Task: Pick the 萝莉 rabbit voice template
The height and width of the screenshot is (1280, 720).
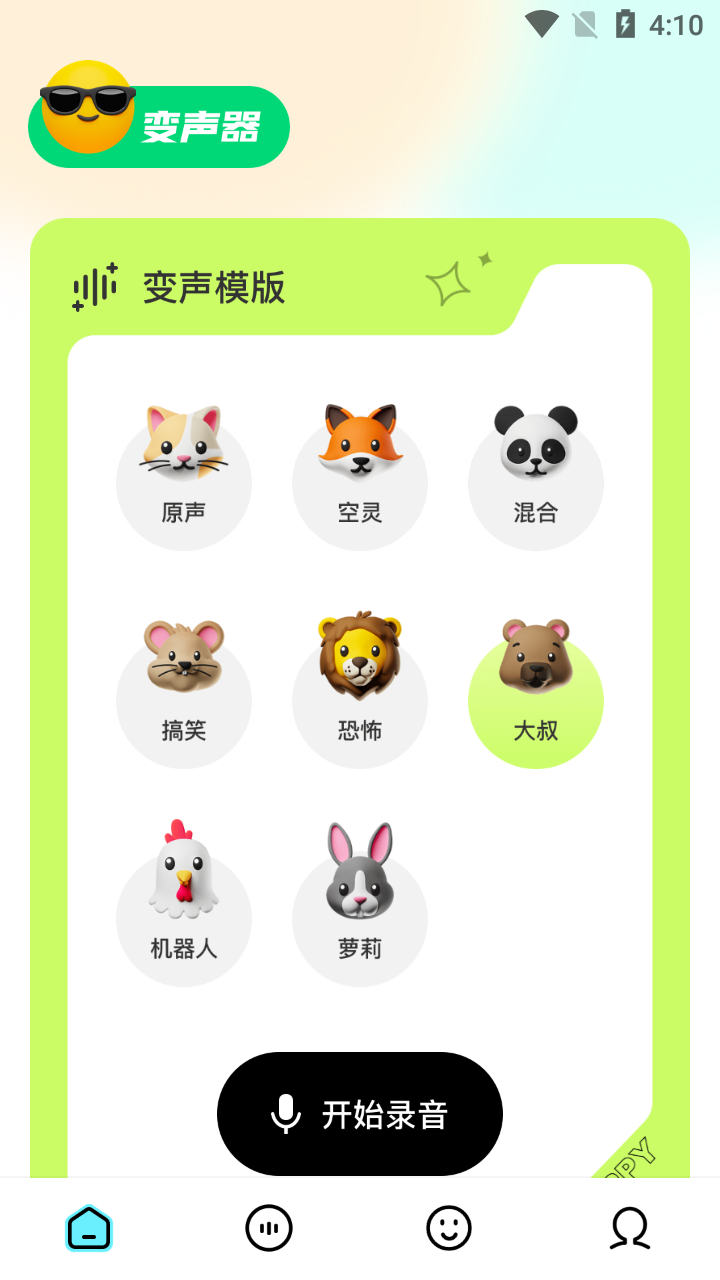Action: 360,916
